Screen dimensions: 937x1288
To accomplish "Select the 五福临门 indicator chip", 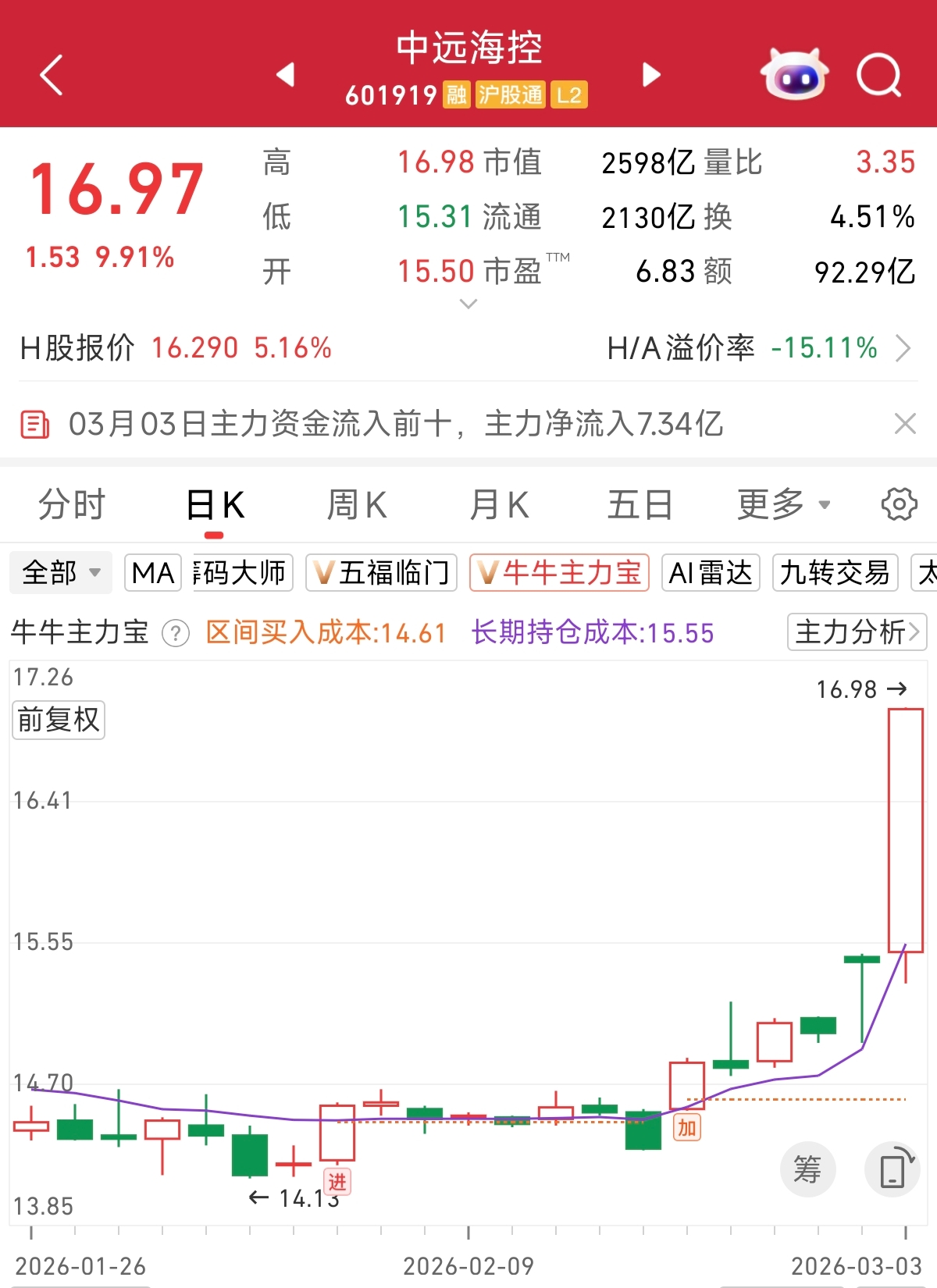I will [x=381, y=573].
